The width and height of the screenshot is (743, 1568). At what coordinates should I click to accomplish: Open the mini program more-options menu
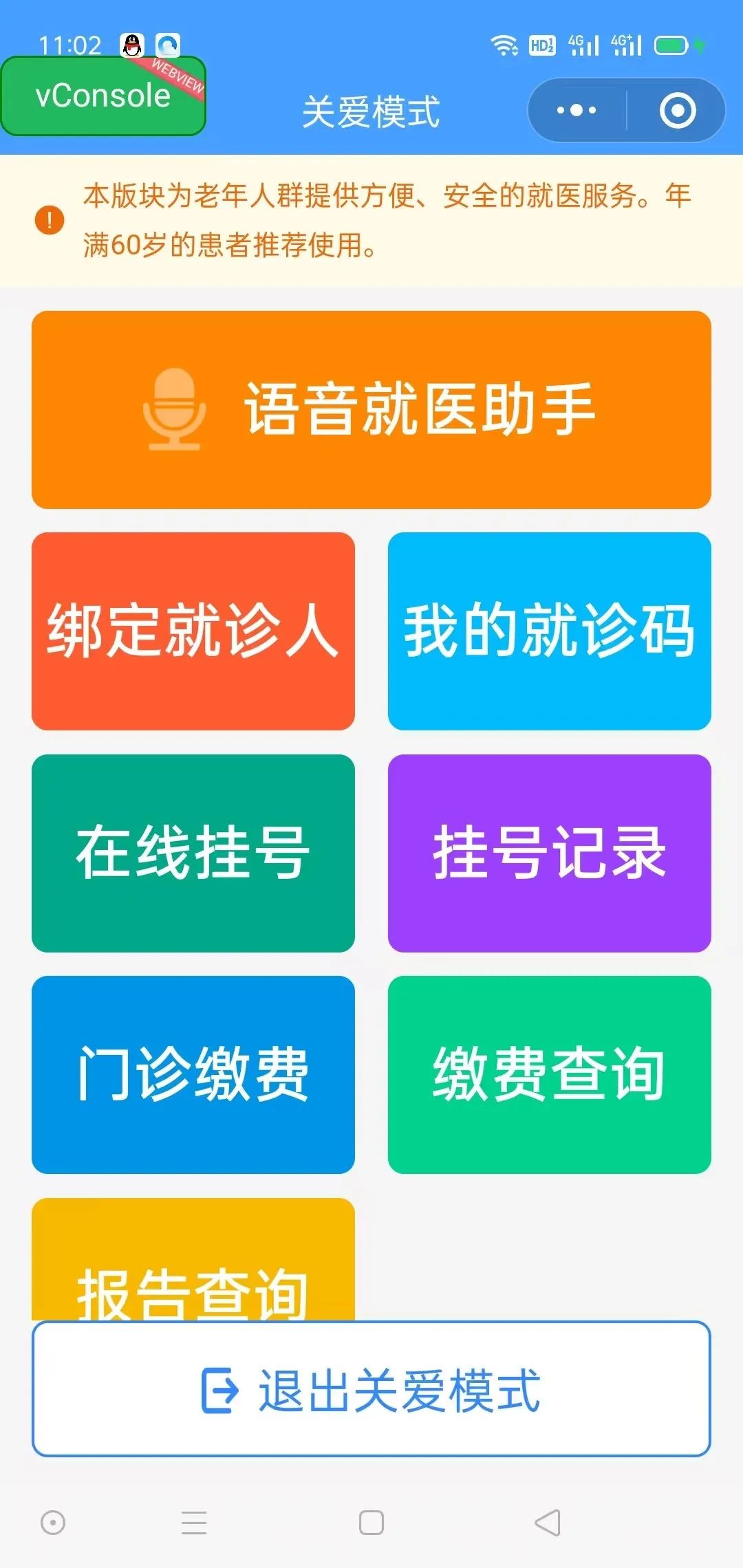(x=577, y=110)
